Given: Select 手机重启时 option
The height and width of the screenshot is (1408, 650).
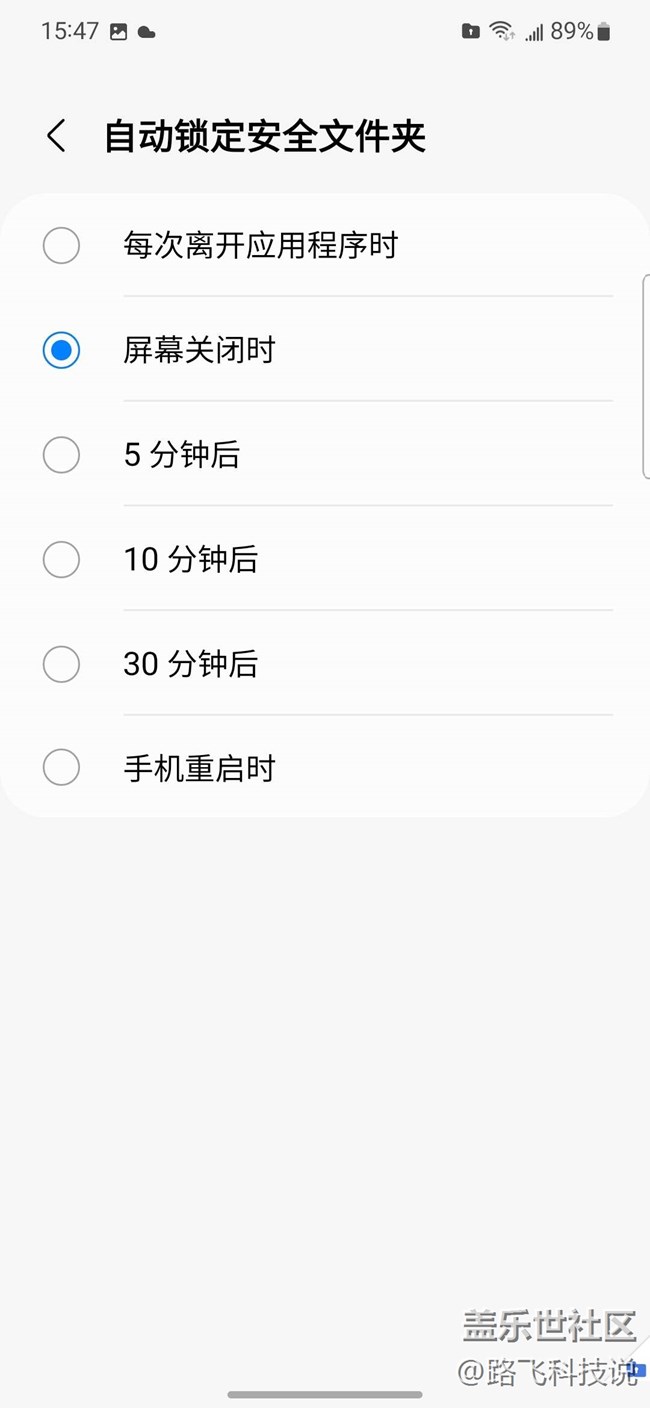Looking at the screenshot, I should click(325, 768).
